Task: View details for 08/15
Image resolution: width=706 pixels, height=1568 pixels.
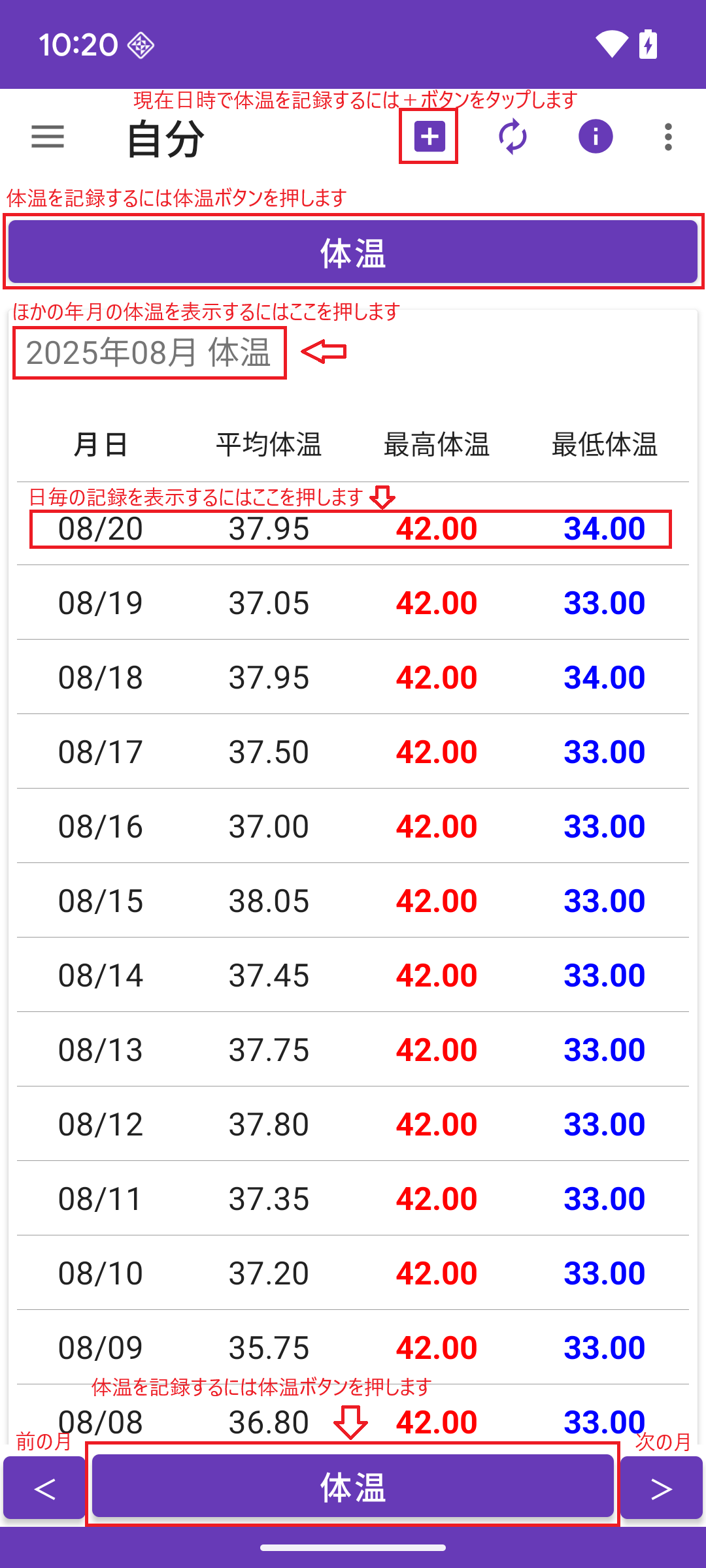Action: (352, 901)
